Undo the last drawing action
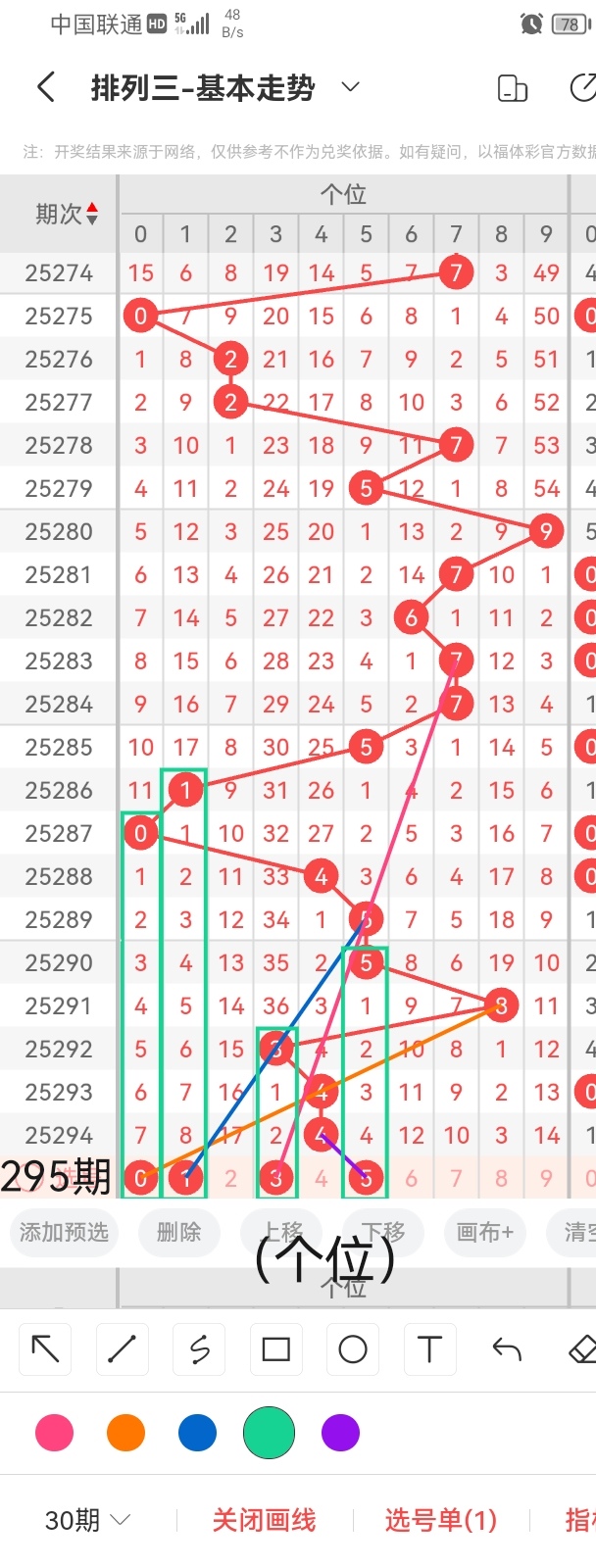The image size is (596, 1568). click(507, 1349)
